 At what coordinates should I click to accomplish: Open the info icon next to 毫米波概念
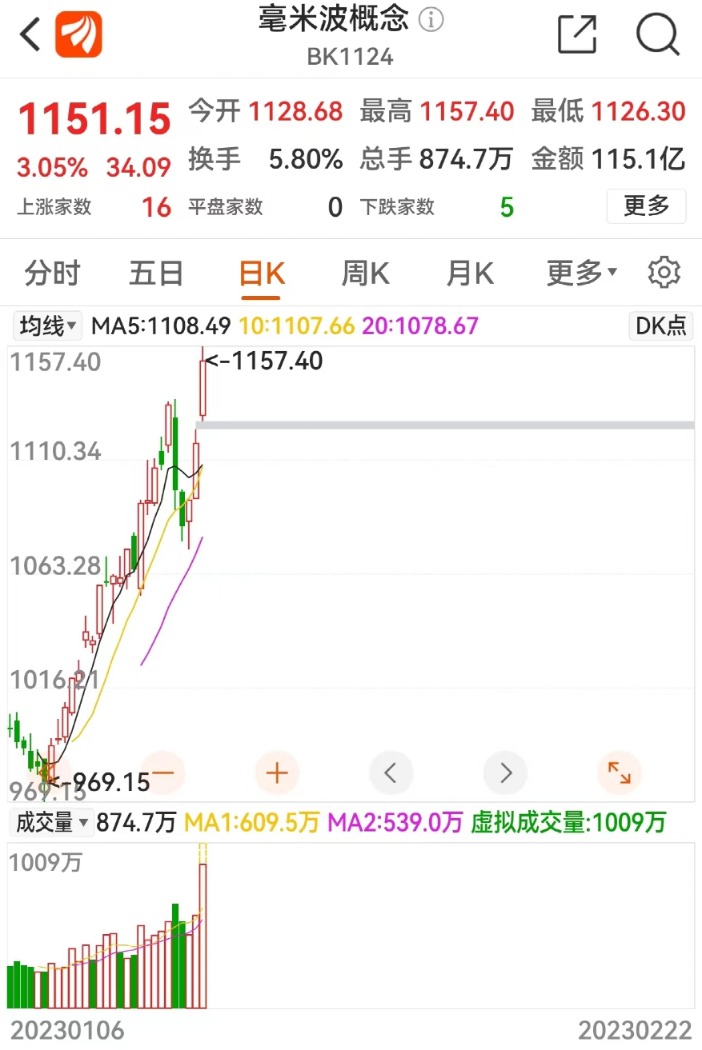(431, 19)
